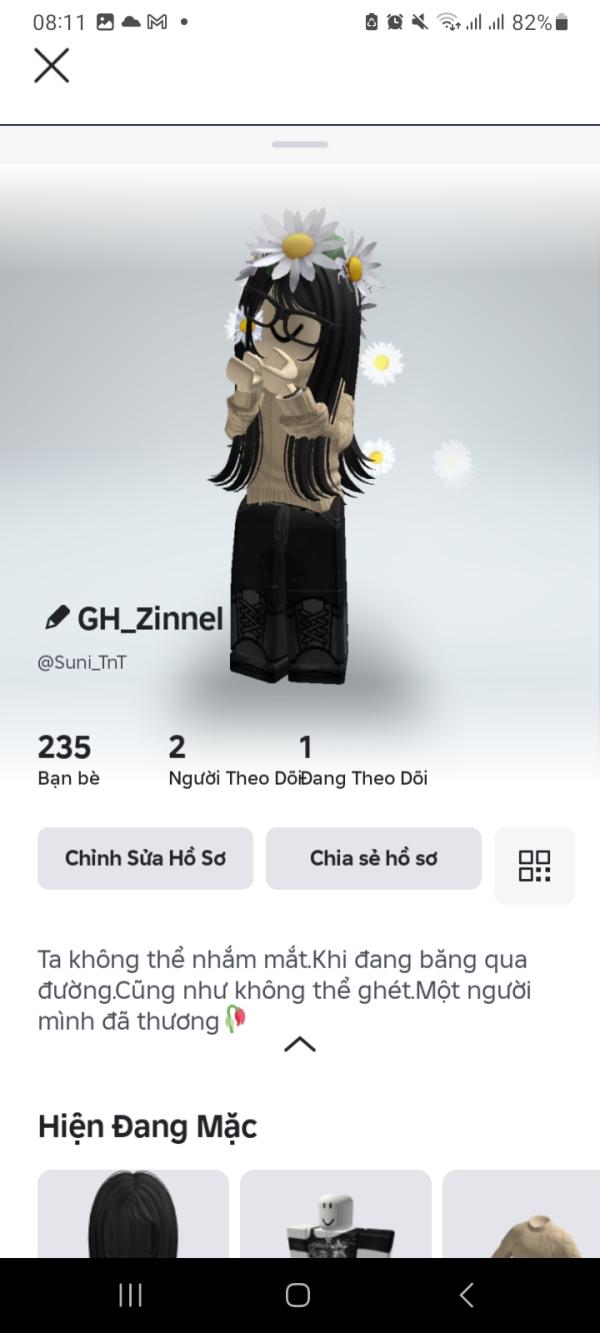Open the 235 Bạn bè friends list
The width and height of the screenshot is (600, 1333).
pyautogui.click(x=68, y=760)
